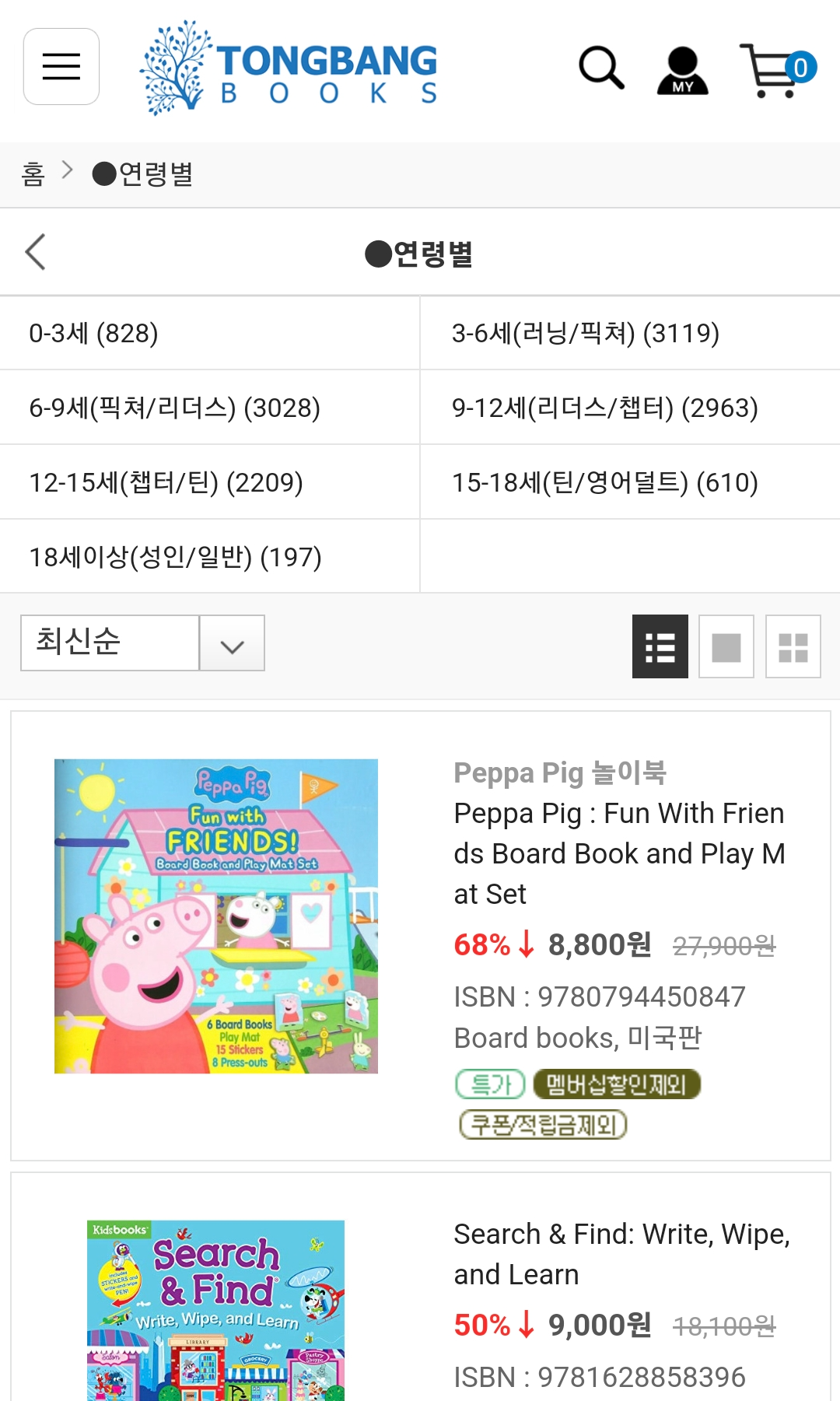Open the hamburger navigation menu
Image resolution: width=840 pixels, height=1401 pixels.
[61, 65]
